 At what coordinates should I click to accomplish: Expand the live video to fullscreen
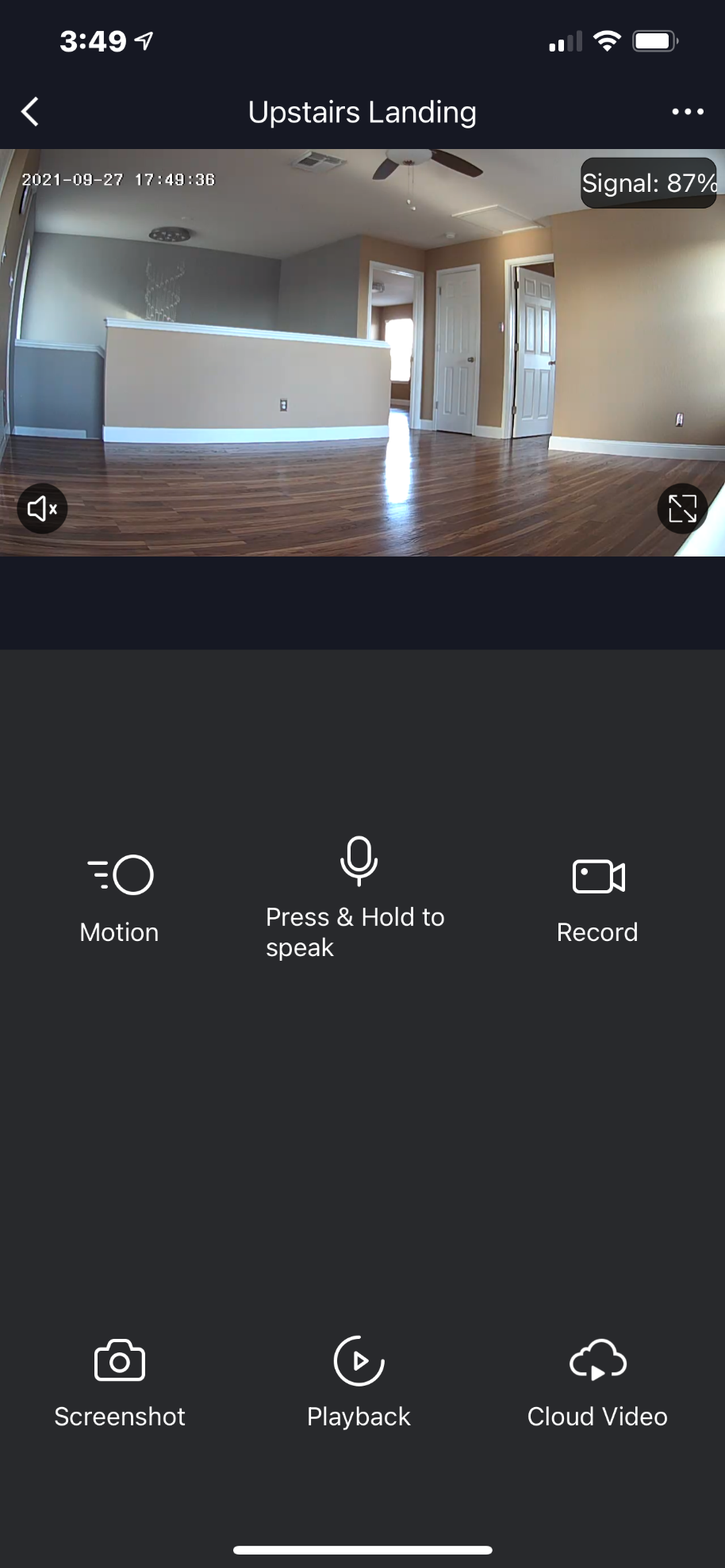pyautogui.click(x=682, y=508)
